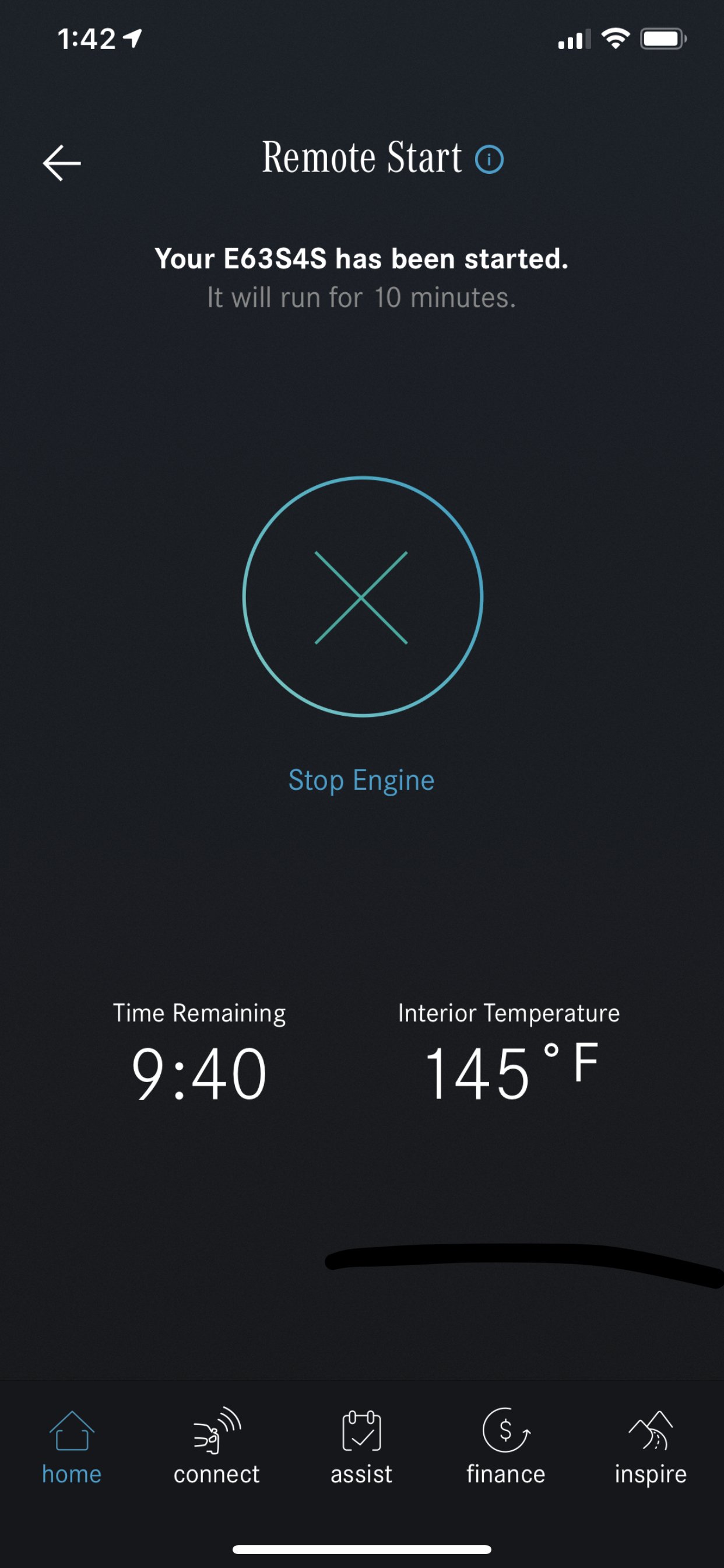The width and height of the screenshot is (724, 1568).
Task: Switch to the home tab
Action: [72, 1448]
